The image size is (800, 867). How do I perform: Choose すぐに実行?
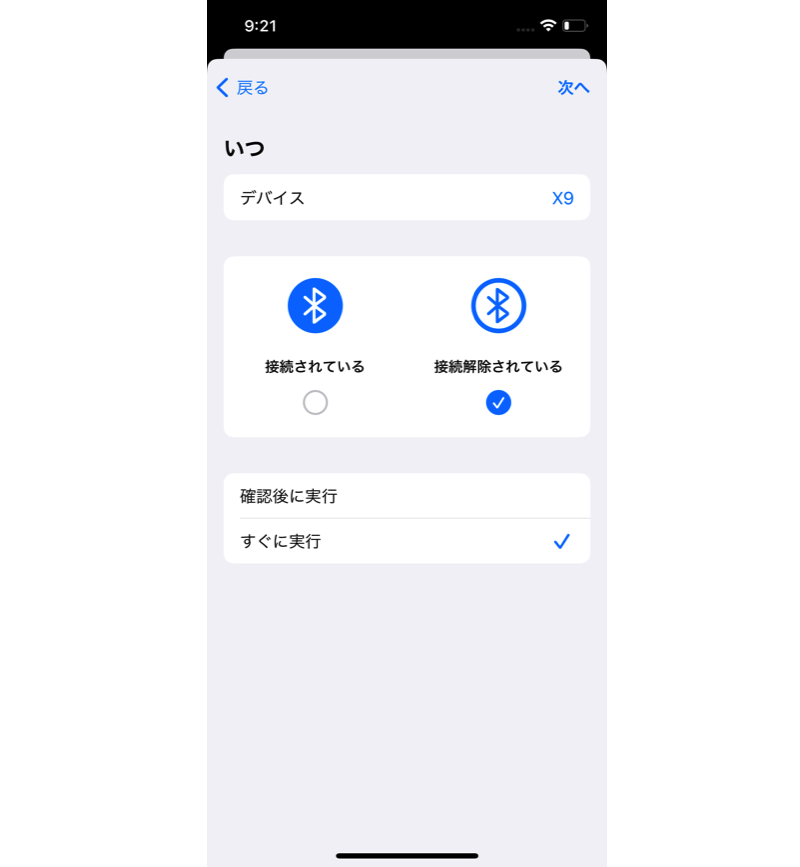(x=406, y=541)
